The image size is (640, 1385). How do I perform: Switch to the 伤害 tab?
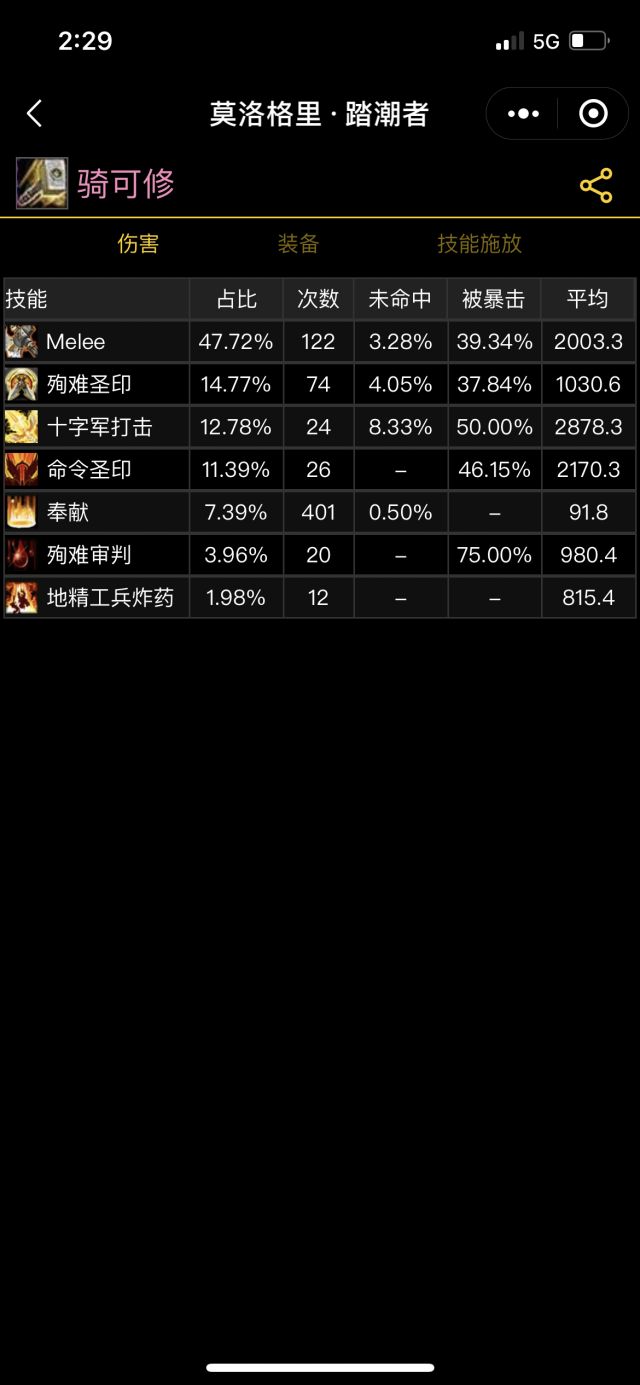tap(138, 244)
